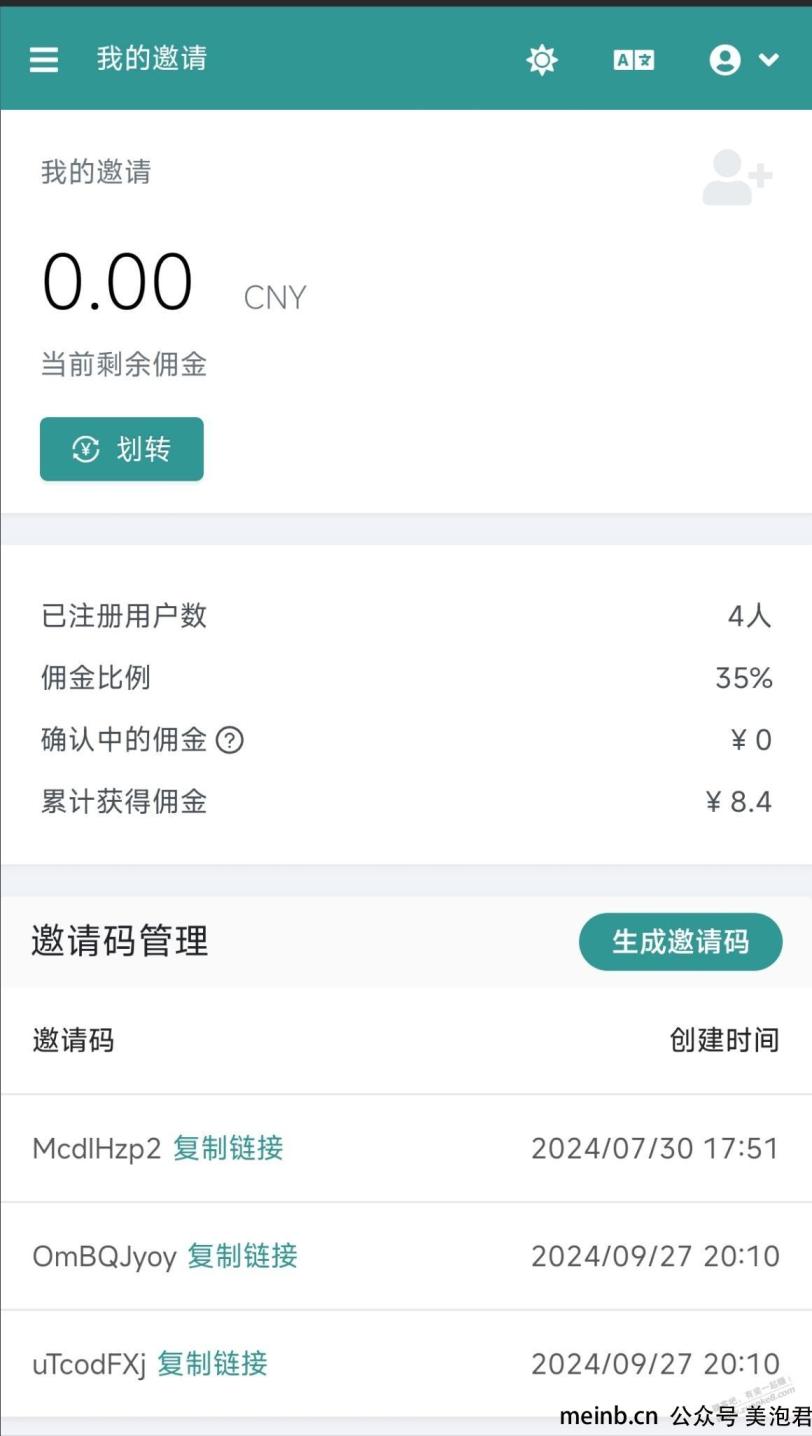
Task: Show help for 确认中的佣金
Action: coord(230,740)
